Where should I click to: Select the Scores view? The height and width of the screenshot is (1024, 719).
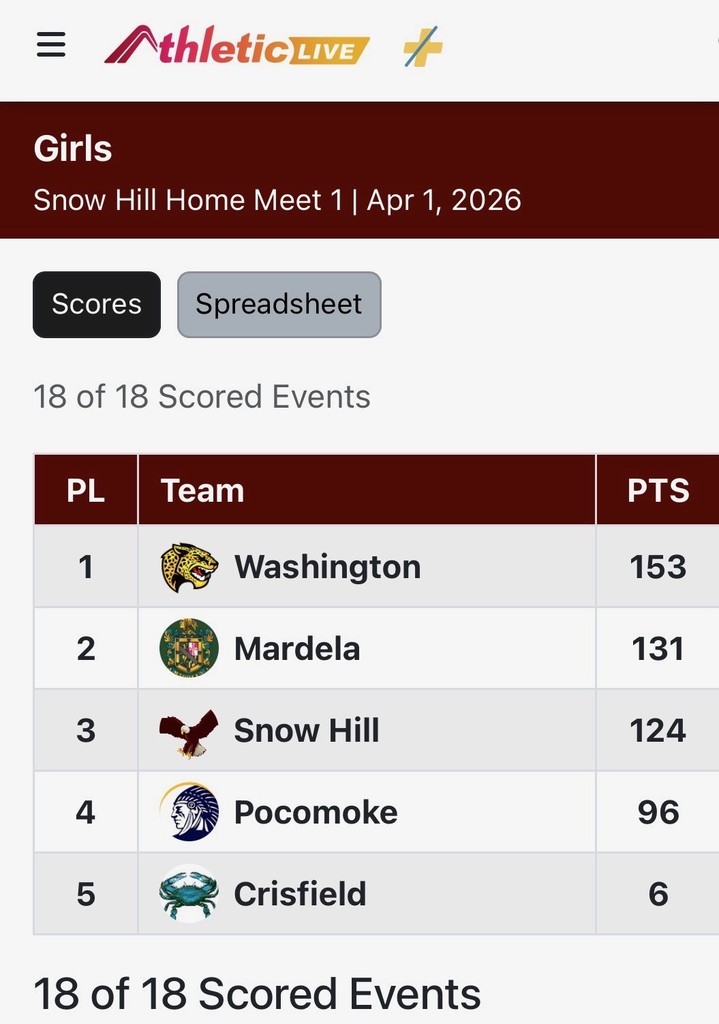point(96,305)
